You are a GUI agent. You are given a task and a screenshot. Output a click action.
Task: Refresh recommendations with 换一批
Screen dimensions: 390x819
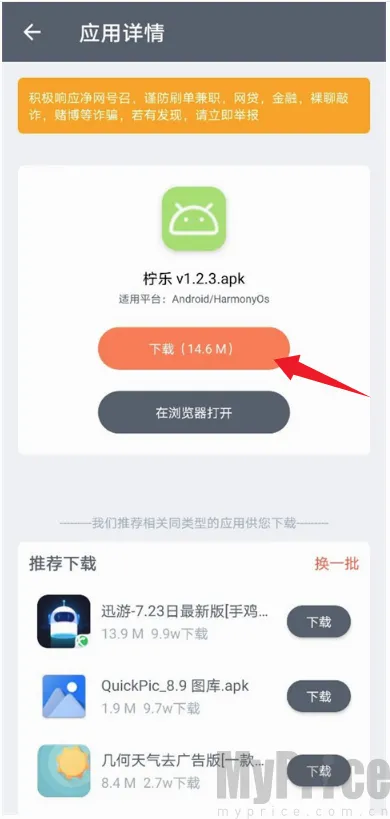click(x=337, y=564)
